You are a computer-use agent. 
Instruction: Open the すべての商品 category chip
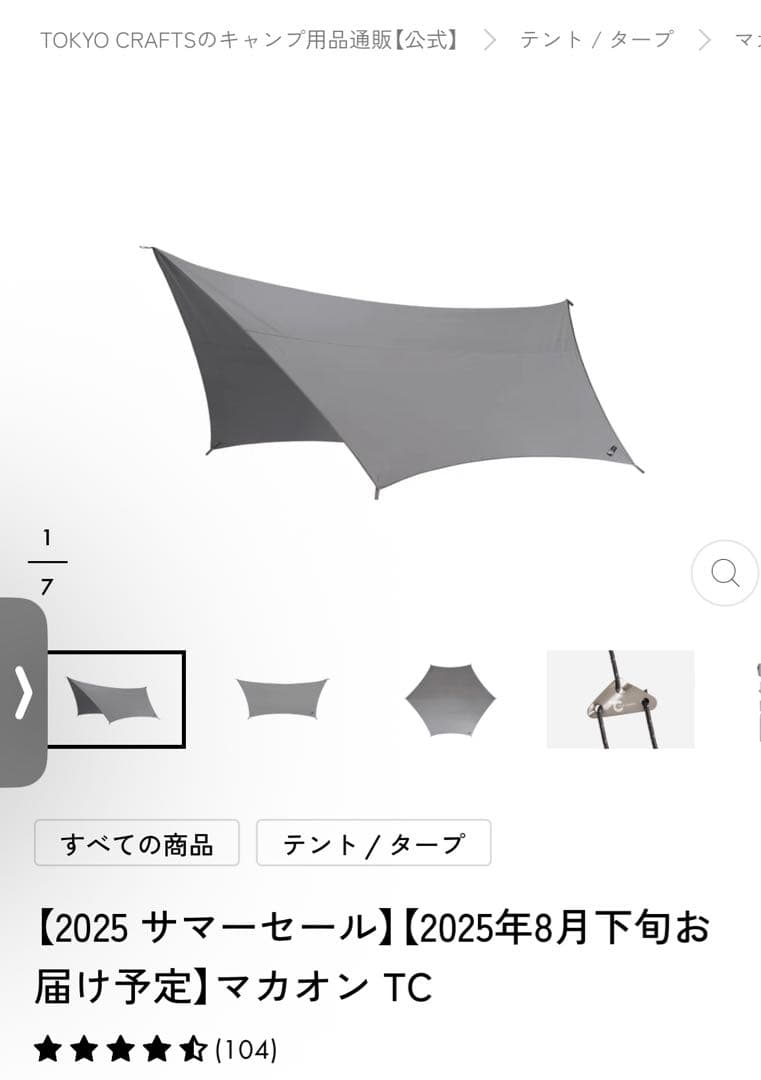tap(137, 843)
